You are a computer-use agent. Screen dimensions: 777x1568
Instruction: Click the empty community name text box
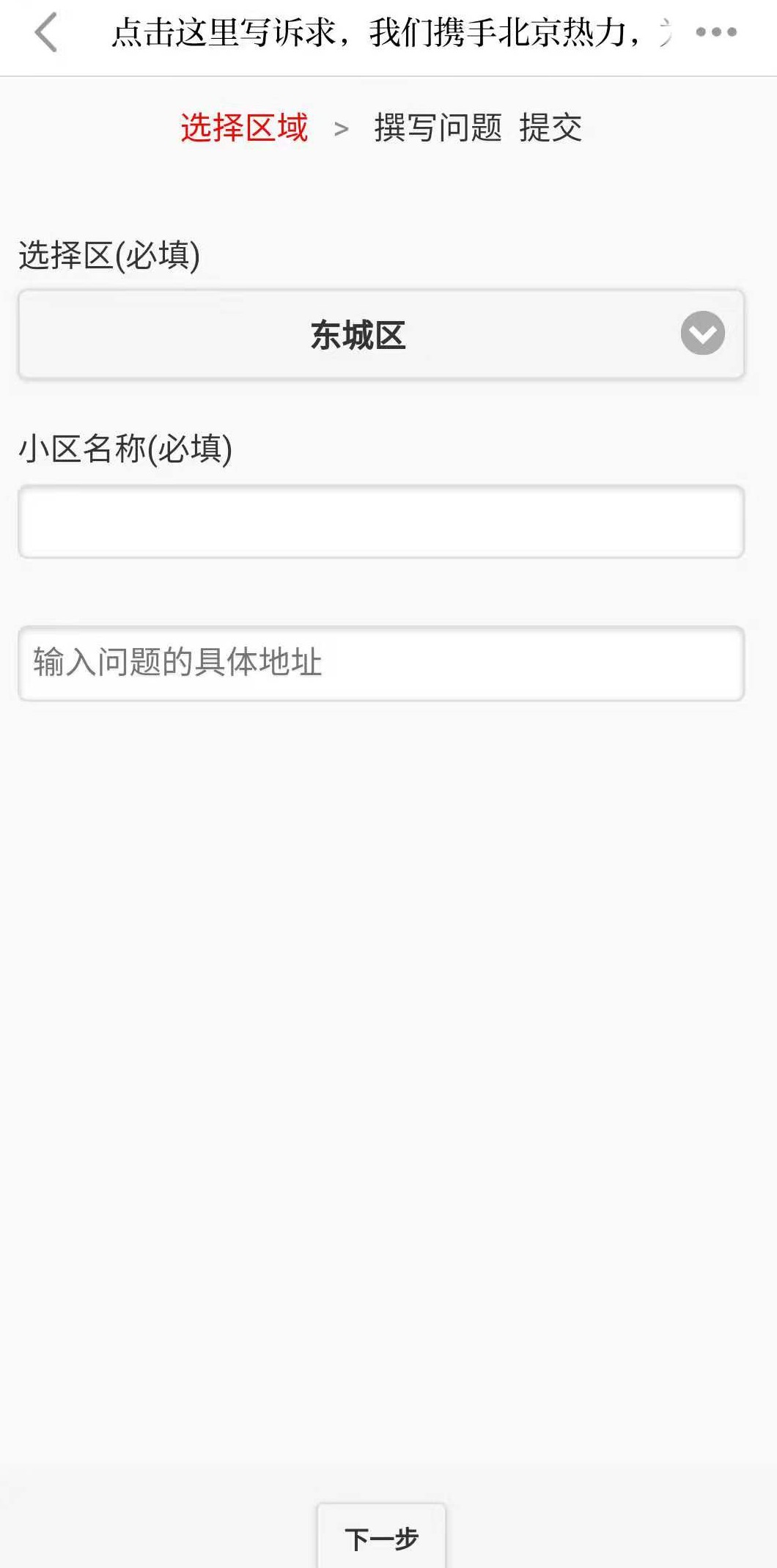click(380, 522)
